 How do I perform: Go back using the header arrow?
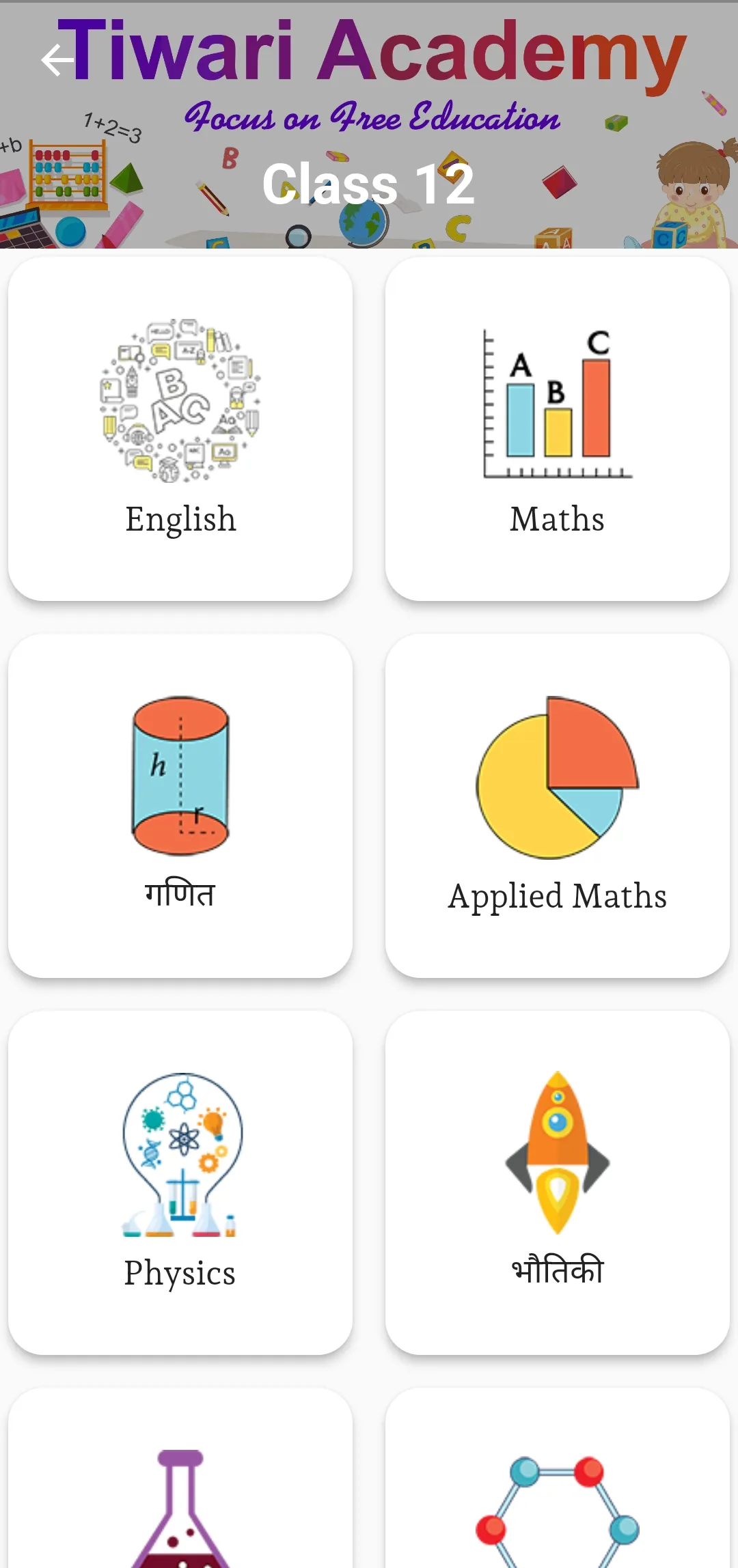57,59
